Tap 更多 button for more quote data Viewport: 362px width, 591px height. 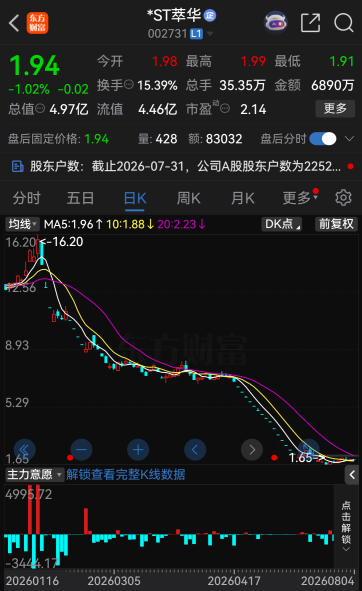(335, 109)
